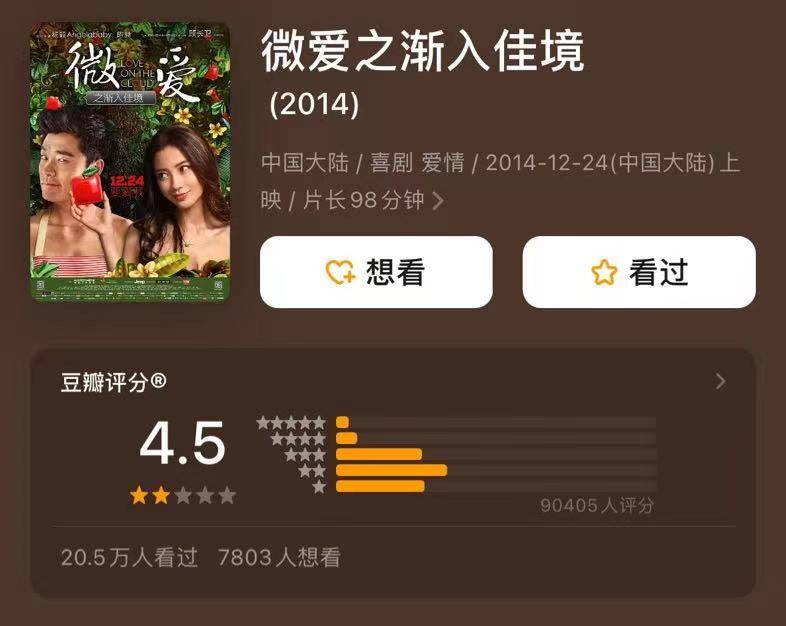This screenshot has width=786, height=626.
Task: Open the 微爱之渐入佳境 movie poster
Action: pos(130,164)
